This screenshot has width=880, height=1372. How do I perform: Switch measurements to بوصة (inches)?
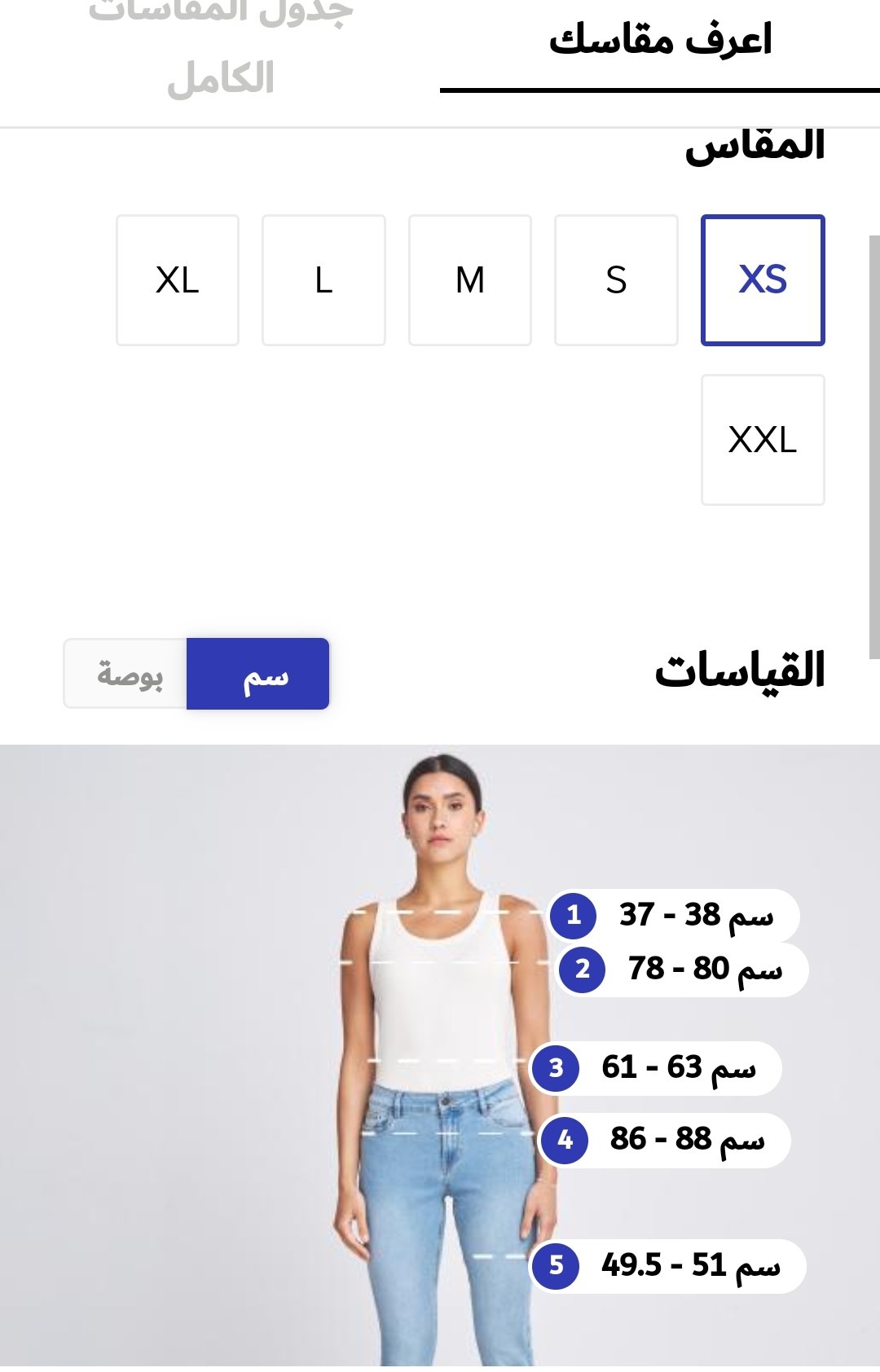click(x=127, y=674)
